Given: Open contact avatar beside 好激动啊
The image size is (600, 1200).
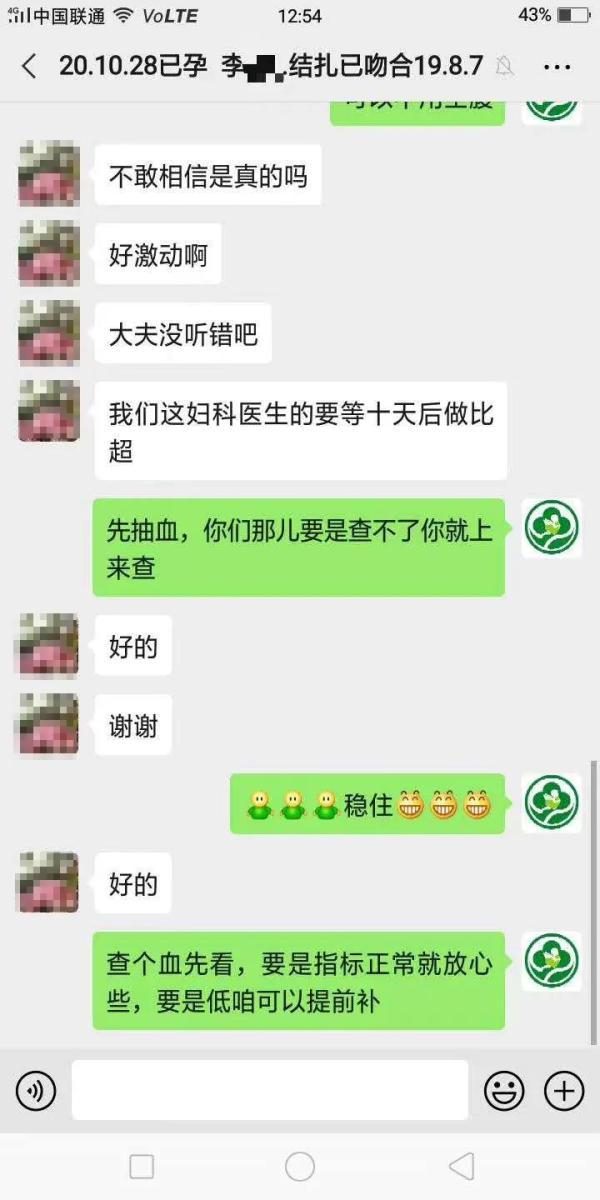Looking at the screenshot, I should tap(48, 254).
